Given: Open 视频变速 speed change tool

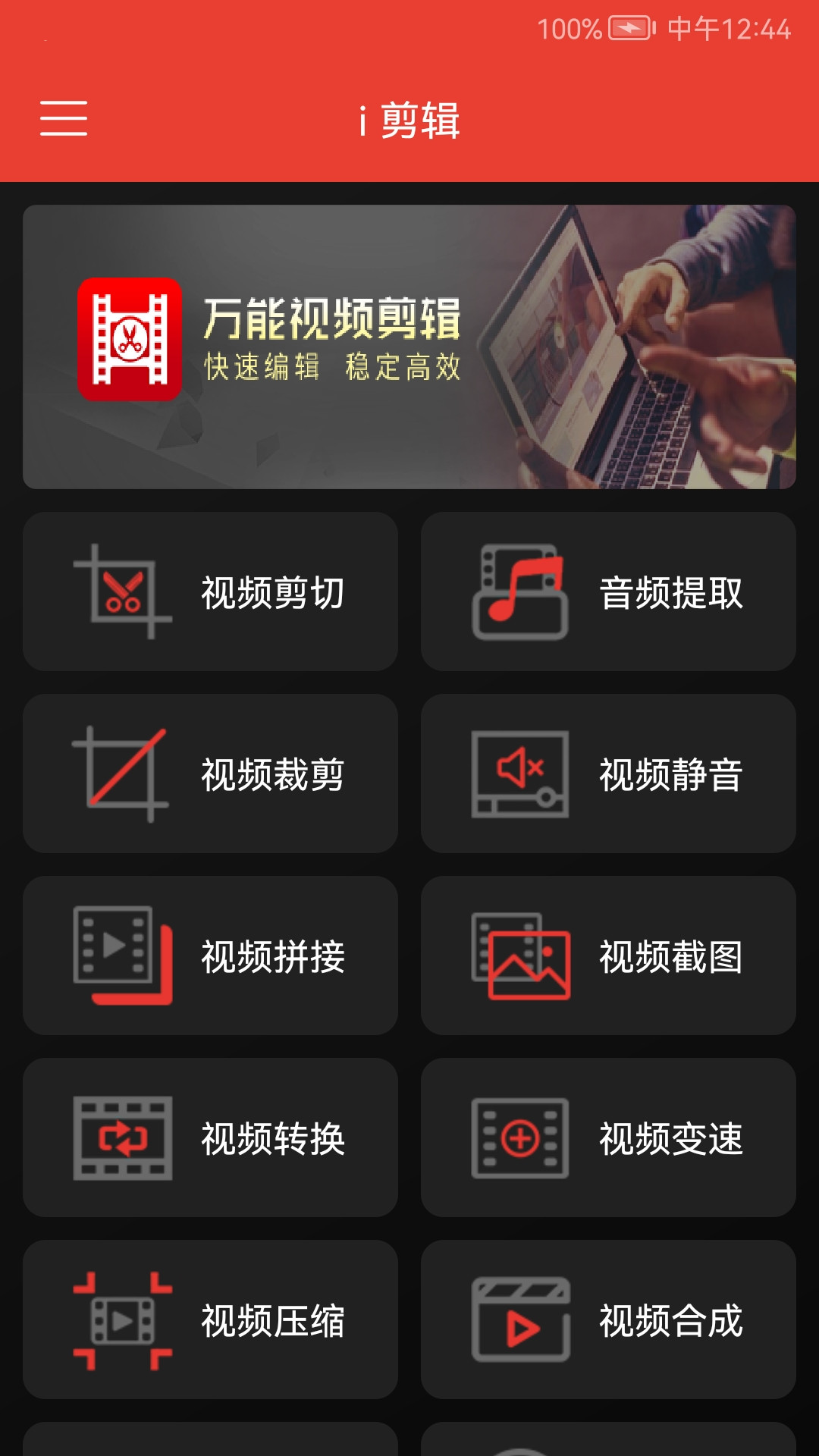Looking at the screenshot, I should pos(608,1137).
